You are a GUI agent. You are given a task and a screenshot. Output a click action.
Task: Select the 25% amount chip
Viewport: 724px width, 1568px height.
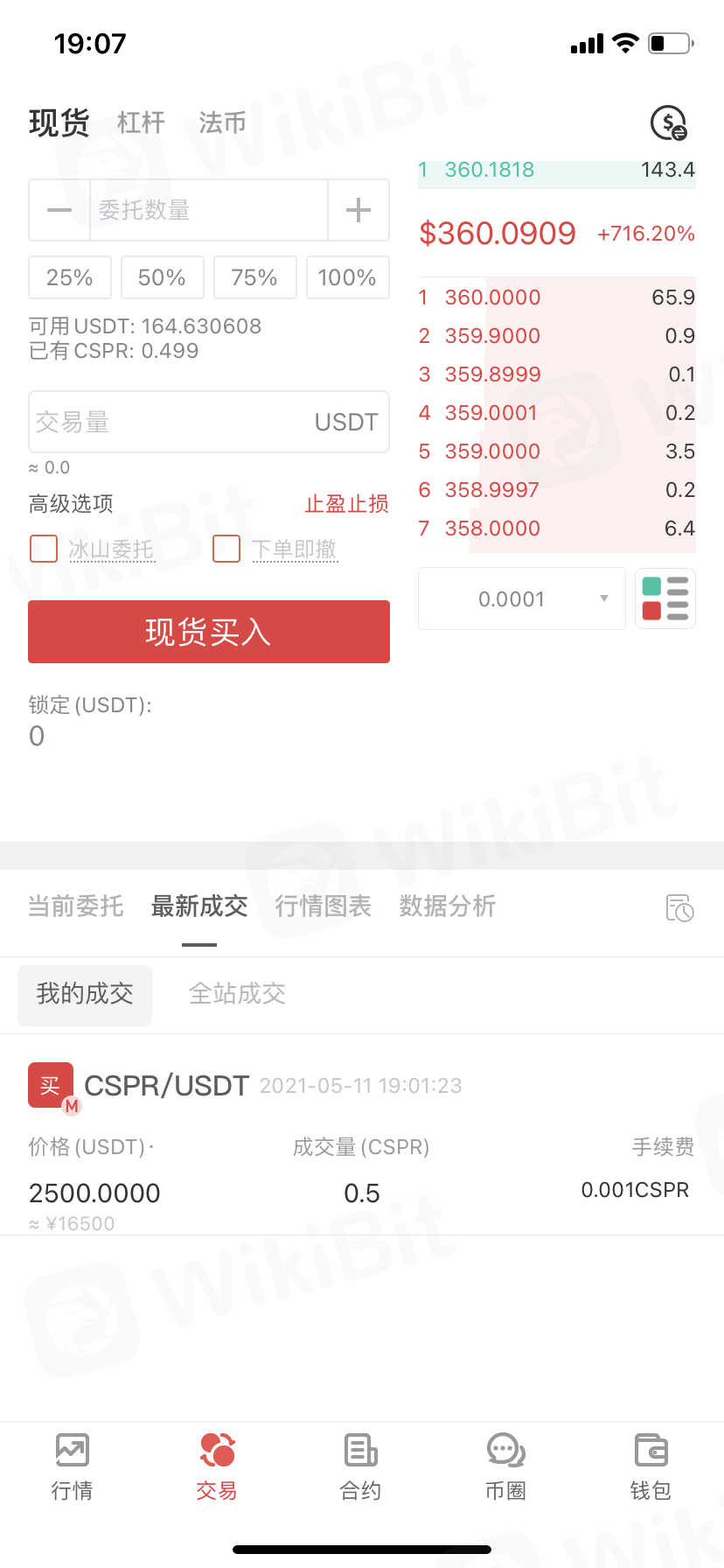[70, 277]
